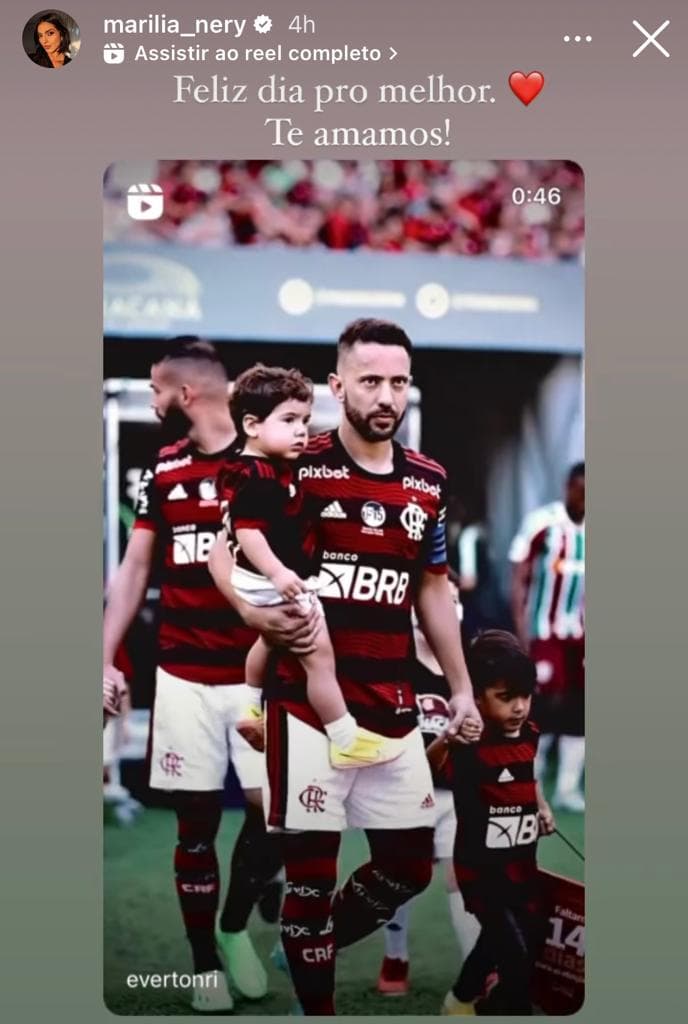688x1024 pixels.
Task: Open marilia_nery's profile picture
Action: tap(51, 39)
